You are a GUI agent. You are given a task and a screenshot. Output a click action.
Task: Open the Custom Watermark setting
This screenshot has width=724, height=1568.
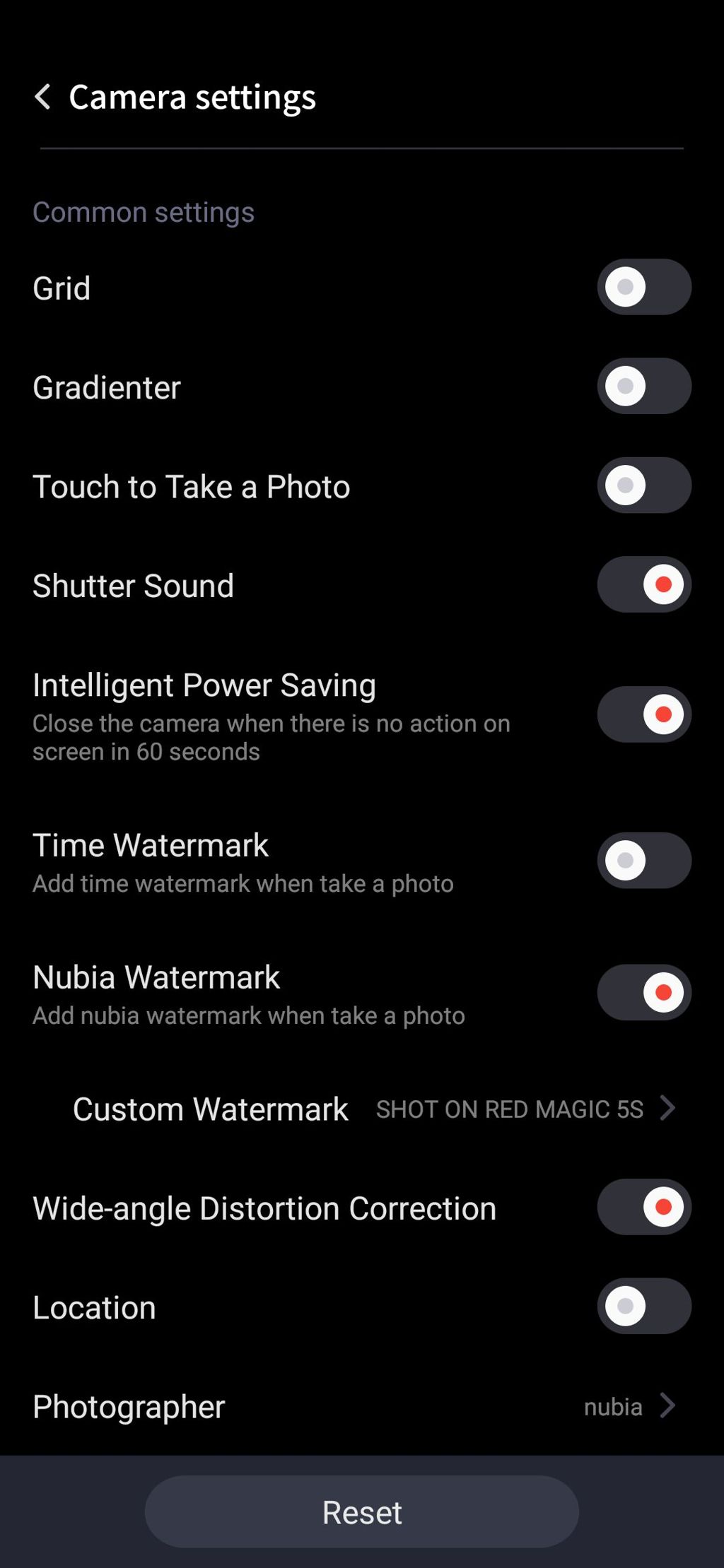pyautogui.click(x=373, y=1109)
